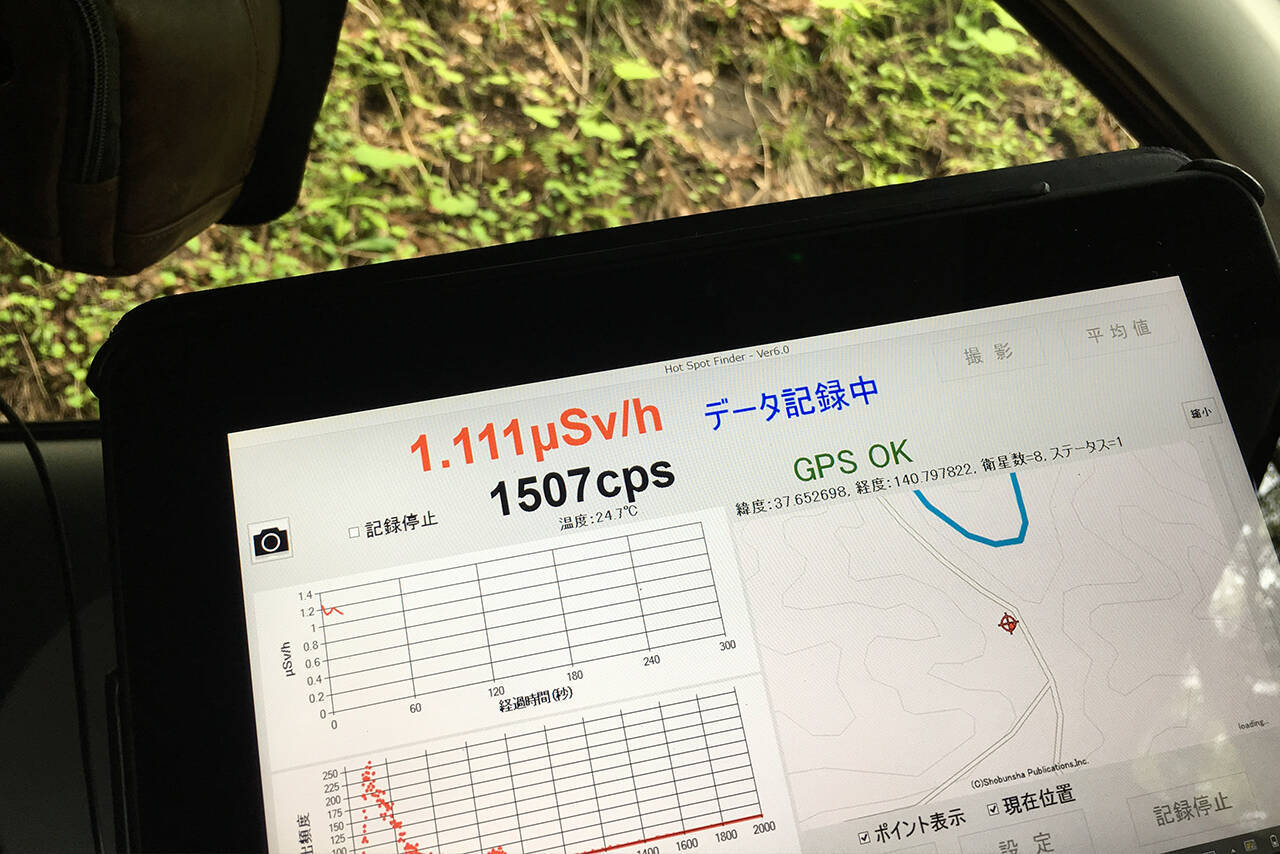Uncheck the ポイント表示 checkbox
The image size is (1280, 854).
tap(864, 836)
